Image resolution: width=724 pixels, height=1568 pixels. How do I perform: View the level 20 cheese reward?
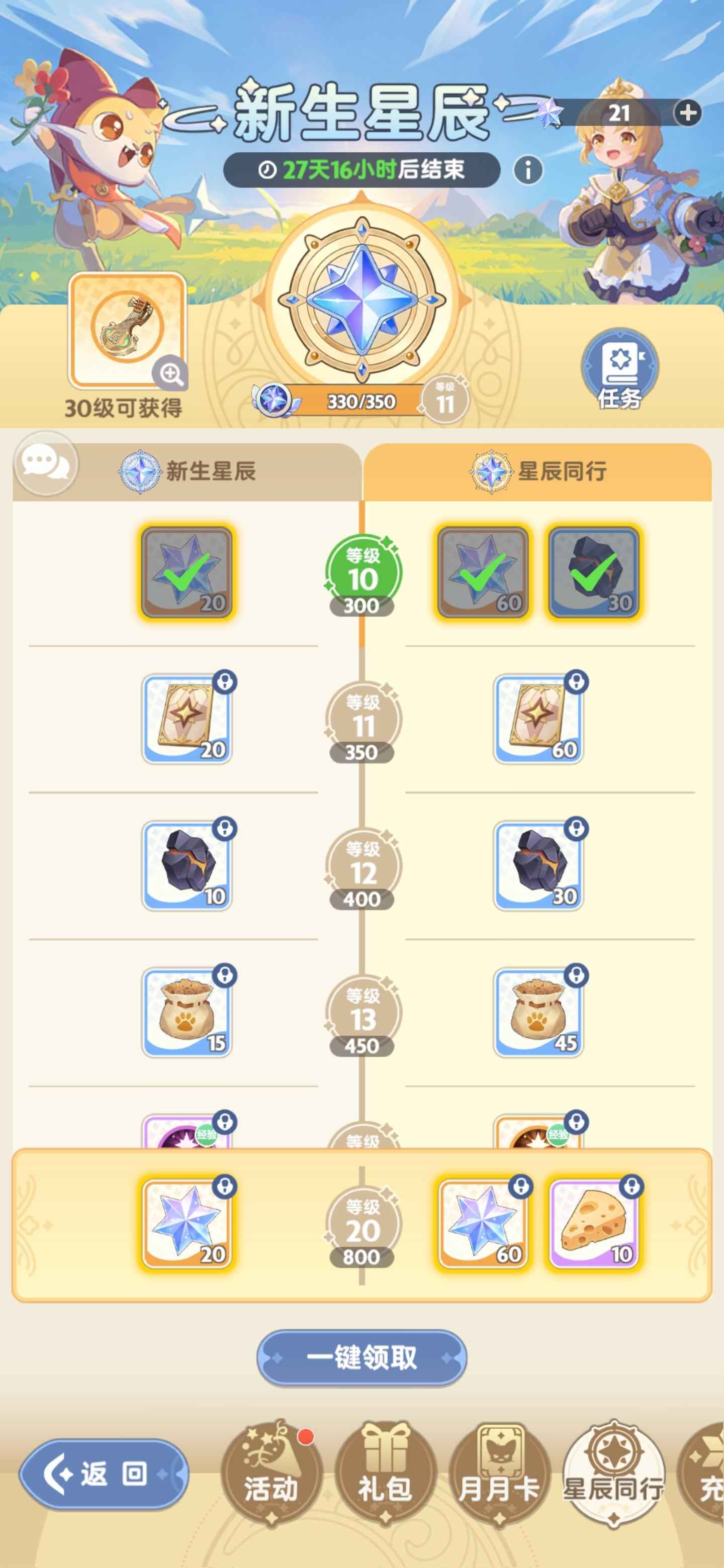pos(594,1223)
